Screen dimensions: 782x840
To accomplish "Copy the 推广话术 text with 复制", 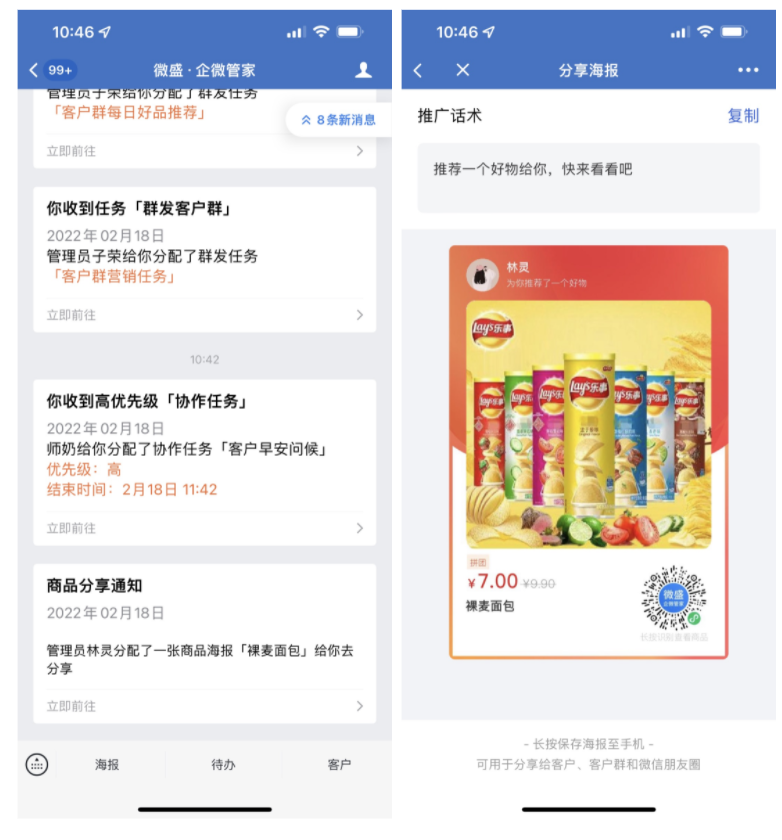I will 743,116.
